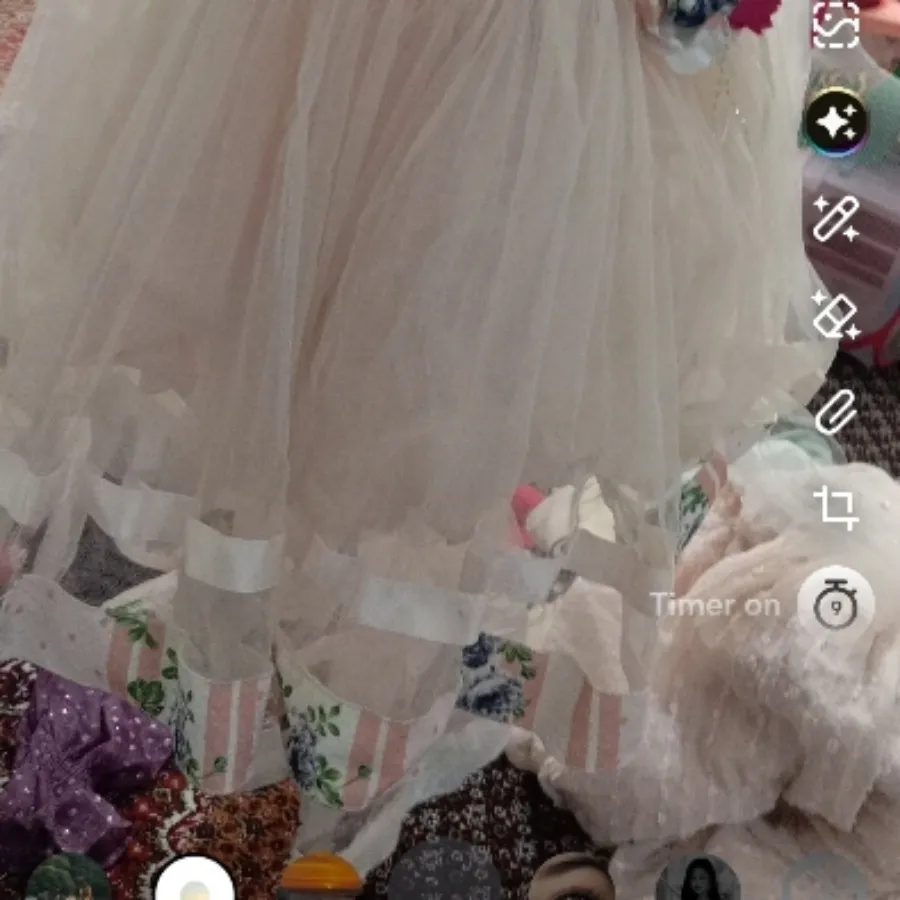
Task: Open the crop tool
Action: pyautogui.click(x=835, y=507)
